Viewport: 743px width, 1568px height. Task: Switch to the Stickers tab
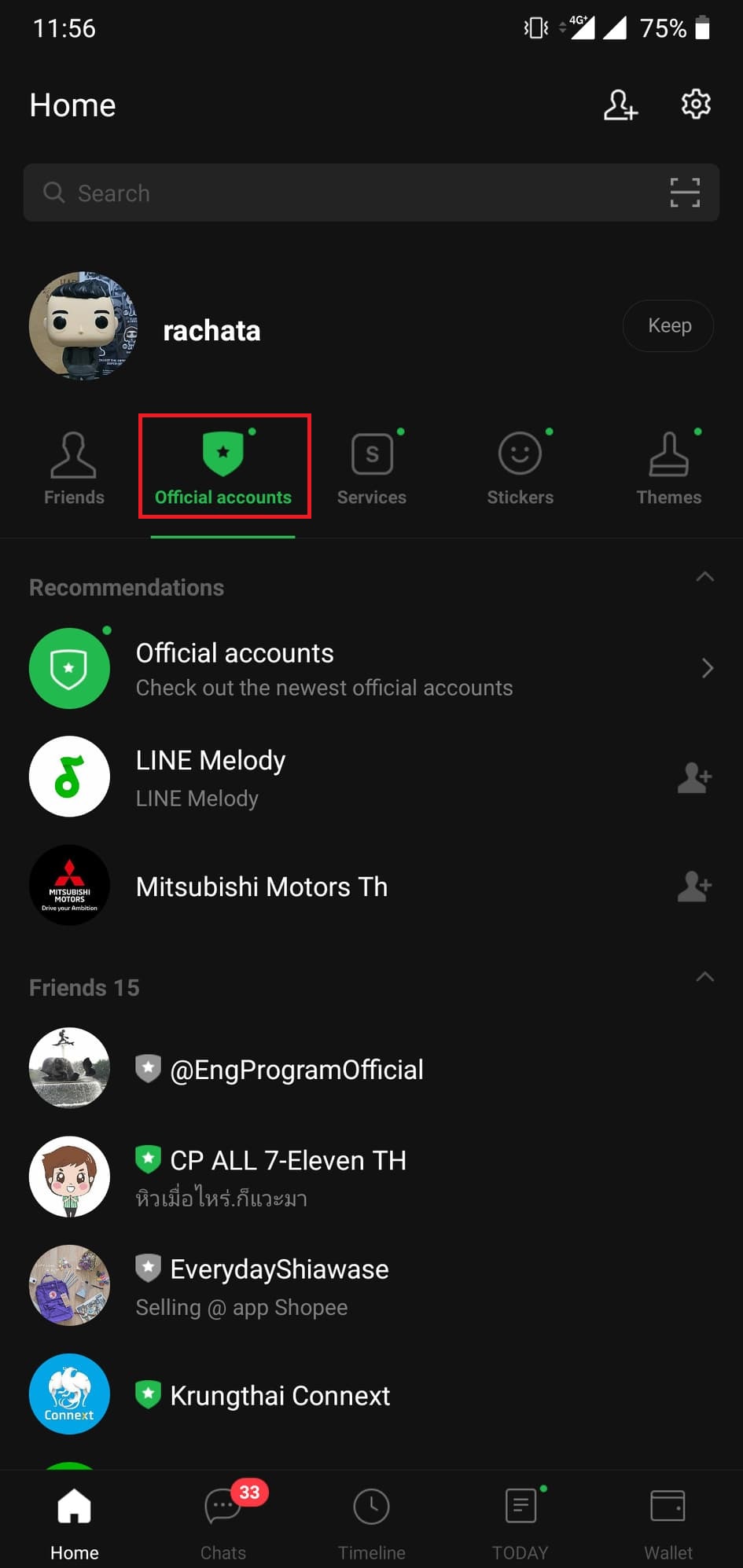click(520, 468)
